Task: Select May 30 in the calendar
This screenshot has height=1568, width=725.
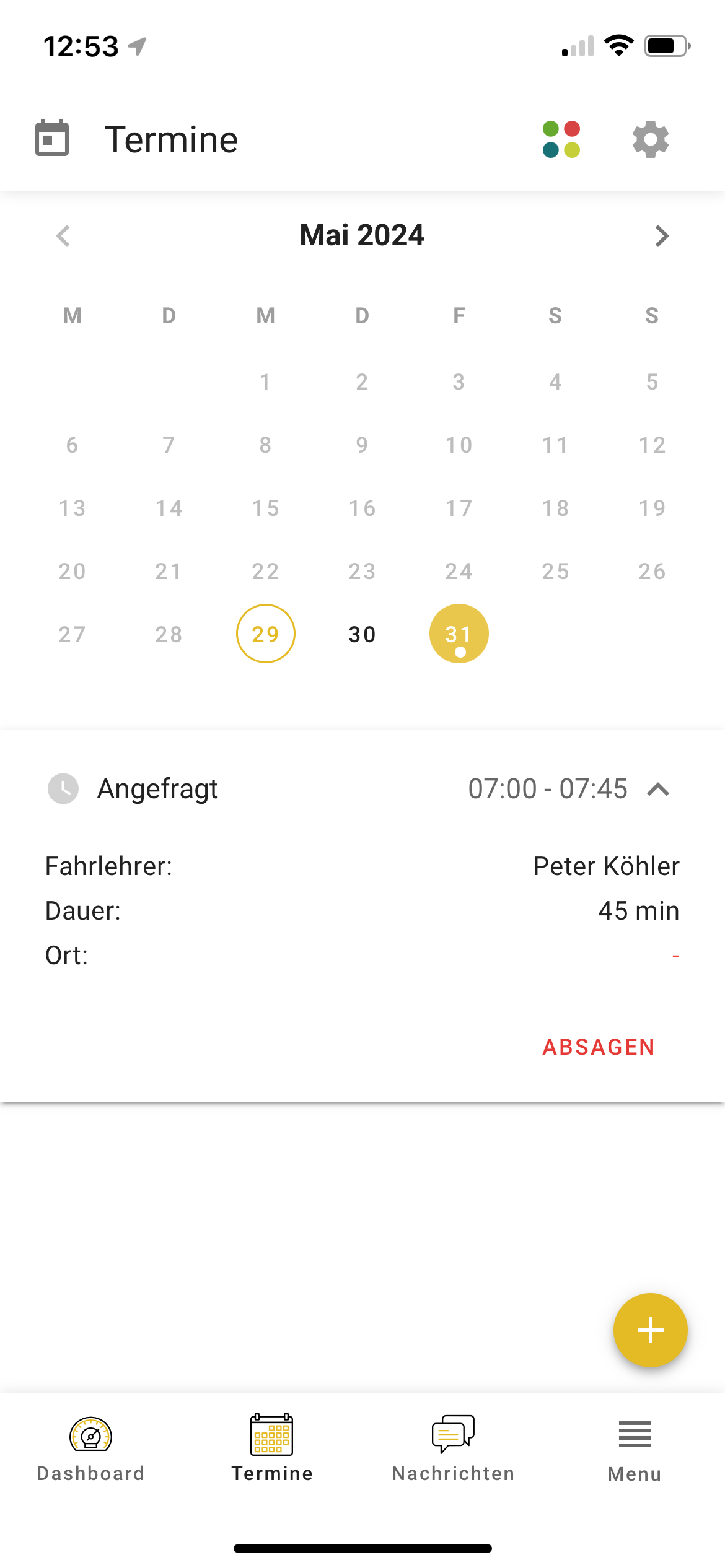Action: click(362, 634)
